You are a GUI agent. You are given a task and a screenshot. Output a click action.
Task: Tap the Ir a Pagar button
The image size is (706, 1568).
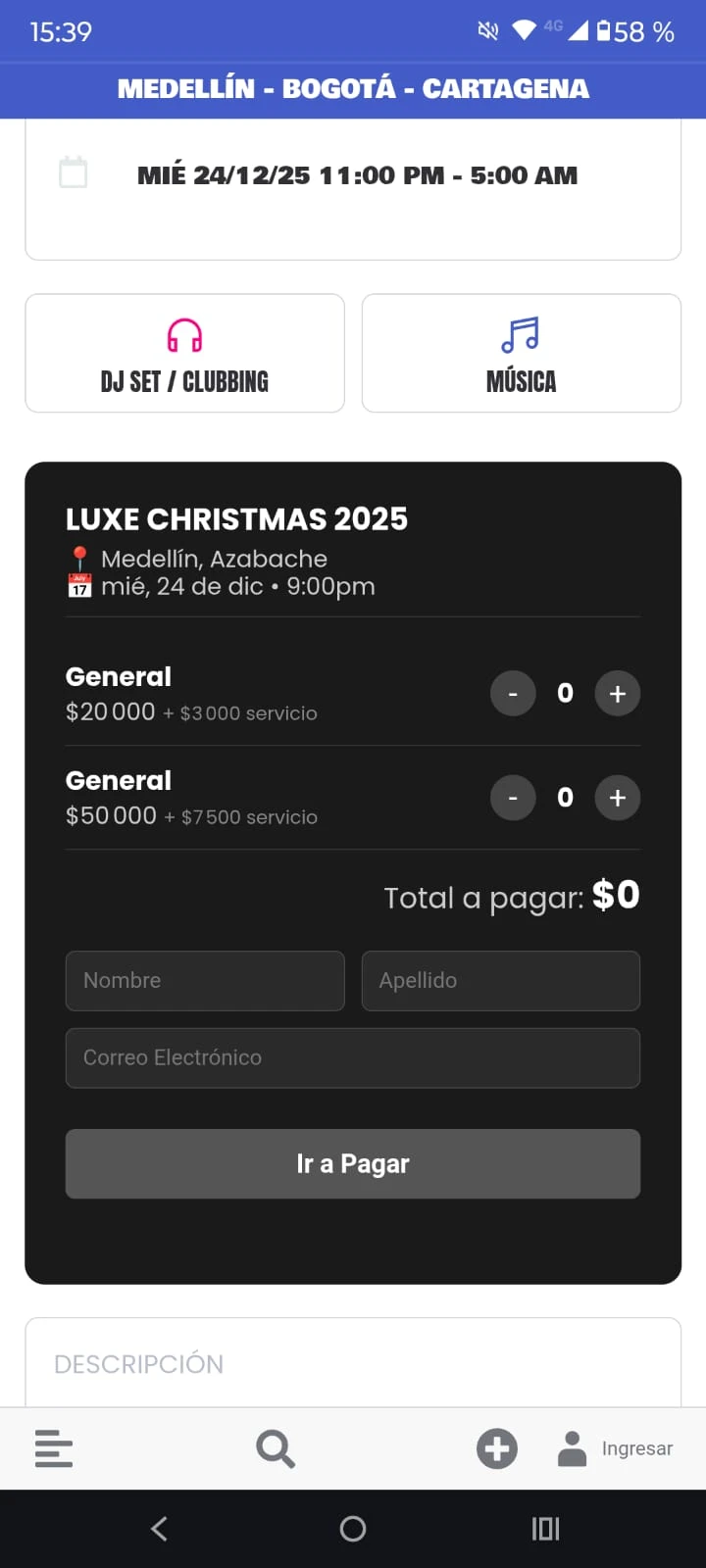[x=353, y=1164]
